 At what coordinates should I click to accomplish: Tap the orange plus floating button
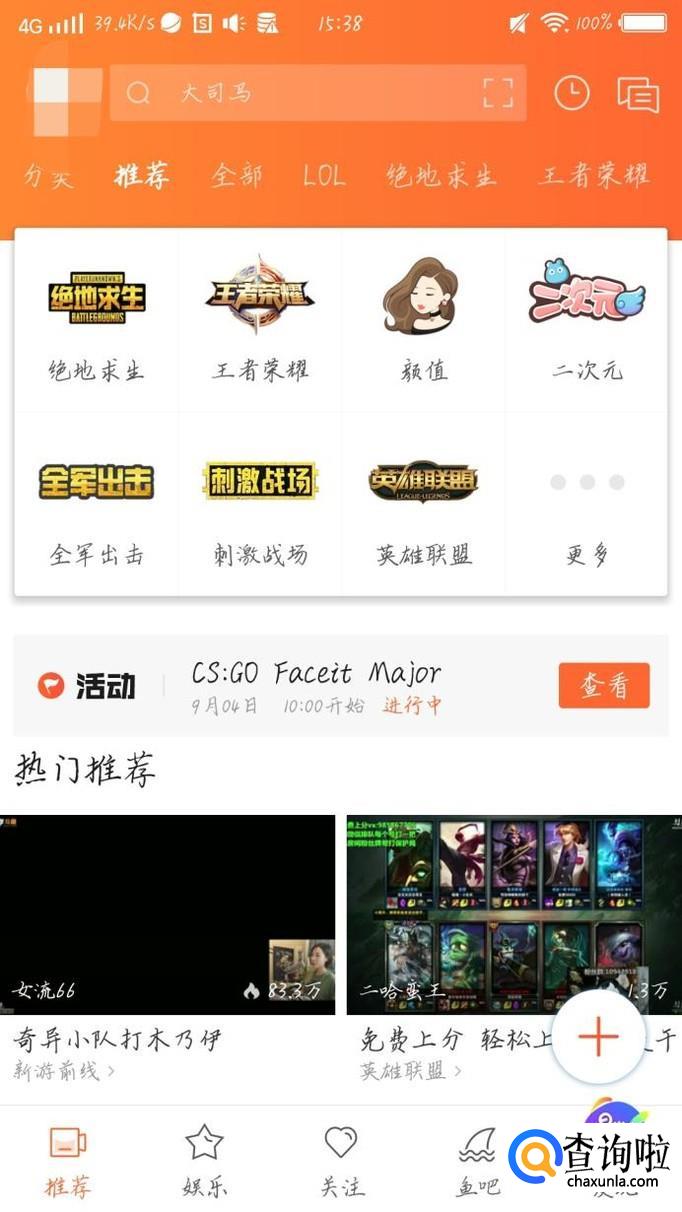(598, 1036)
